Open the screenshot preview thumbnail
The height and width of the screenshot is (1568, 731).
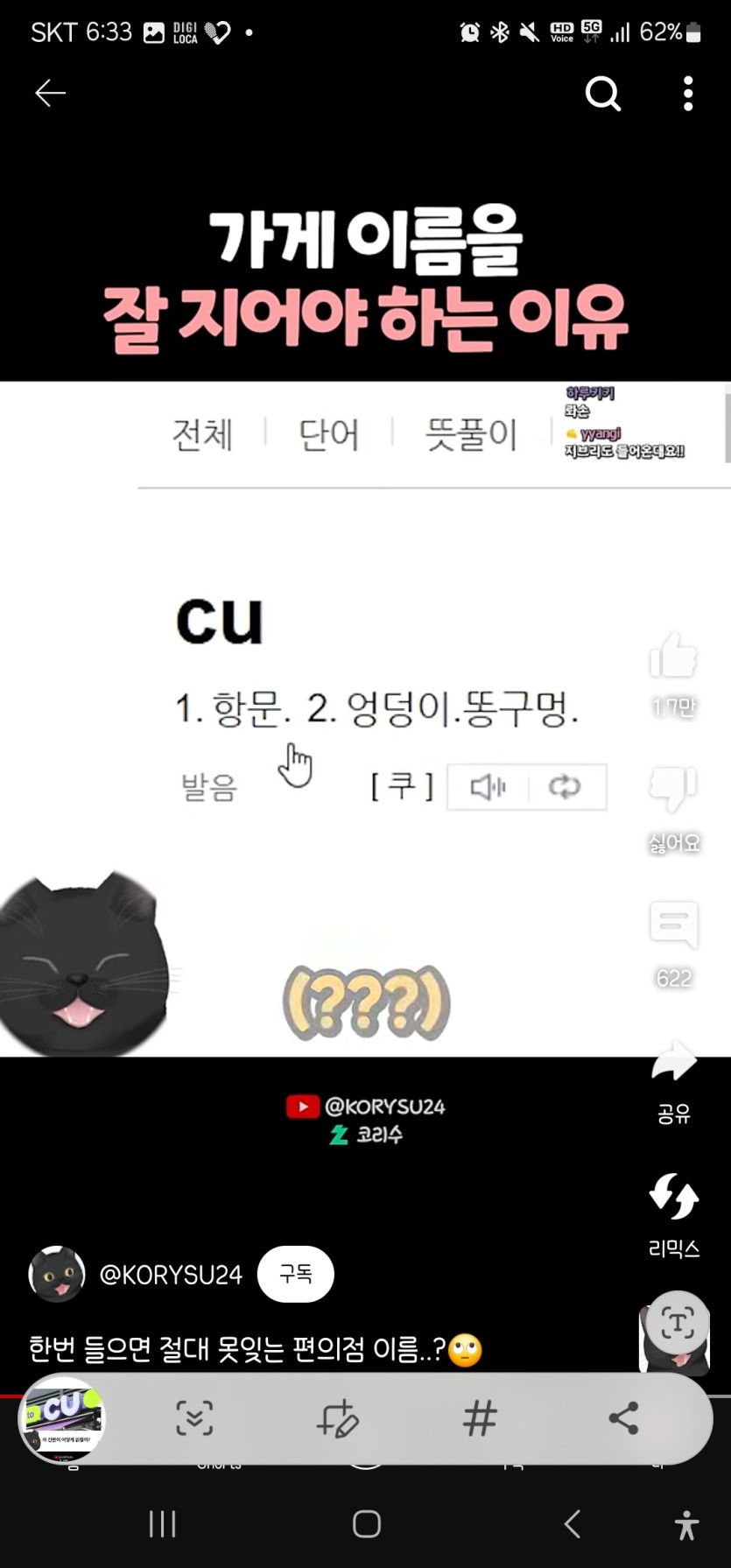pos(63,1419)
